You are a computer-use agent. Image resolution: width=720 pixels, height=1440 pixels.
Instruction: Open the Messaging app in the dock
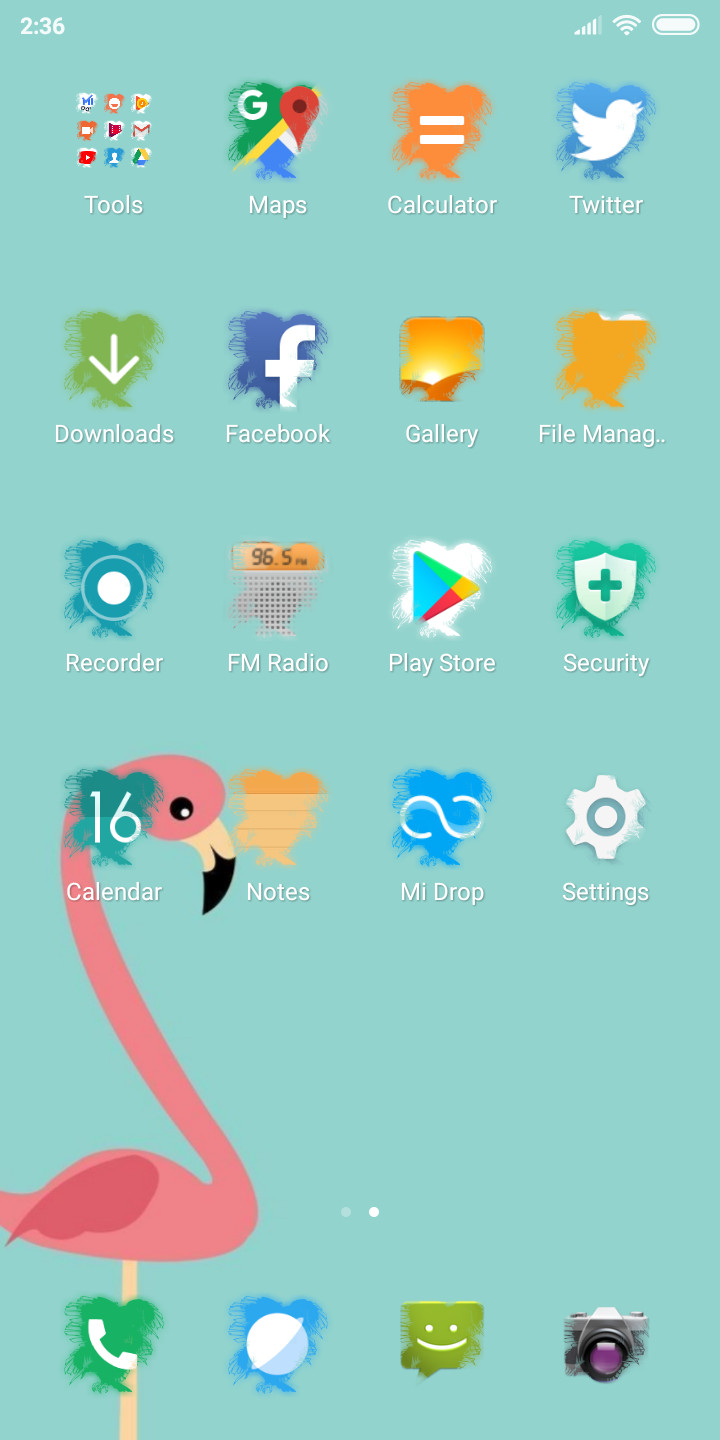(x=442, y=1340)
